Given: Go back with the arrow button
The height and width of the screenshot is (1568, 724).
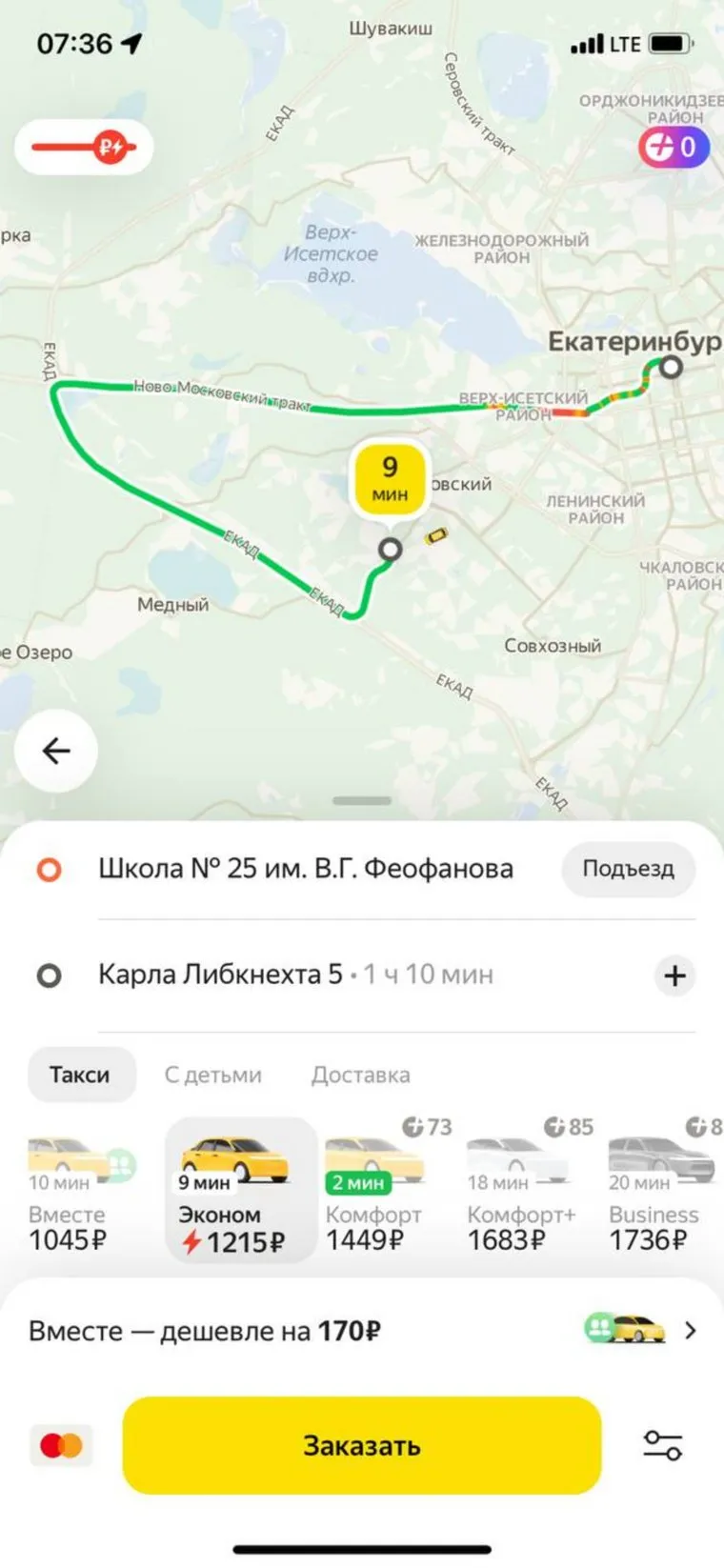Looking at the screenshot, I should 56,751.
